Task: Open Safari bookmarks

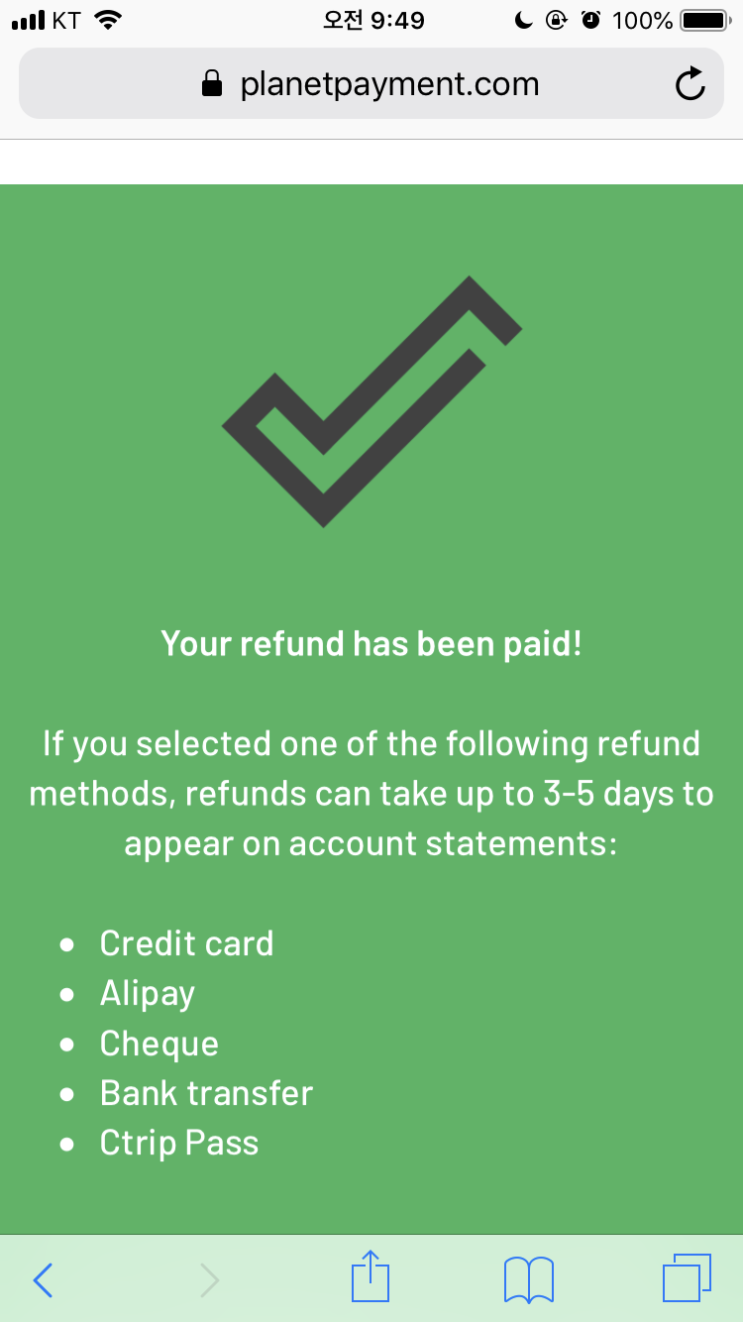Action: click(529, 1279)
